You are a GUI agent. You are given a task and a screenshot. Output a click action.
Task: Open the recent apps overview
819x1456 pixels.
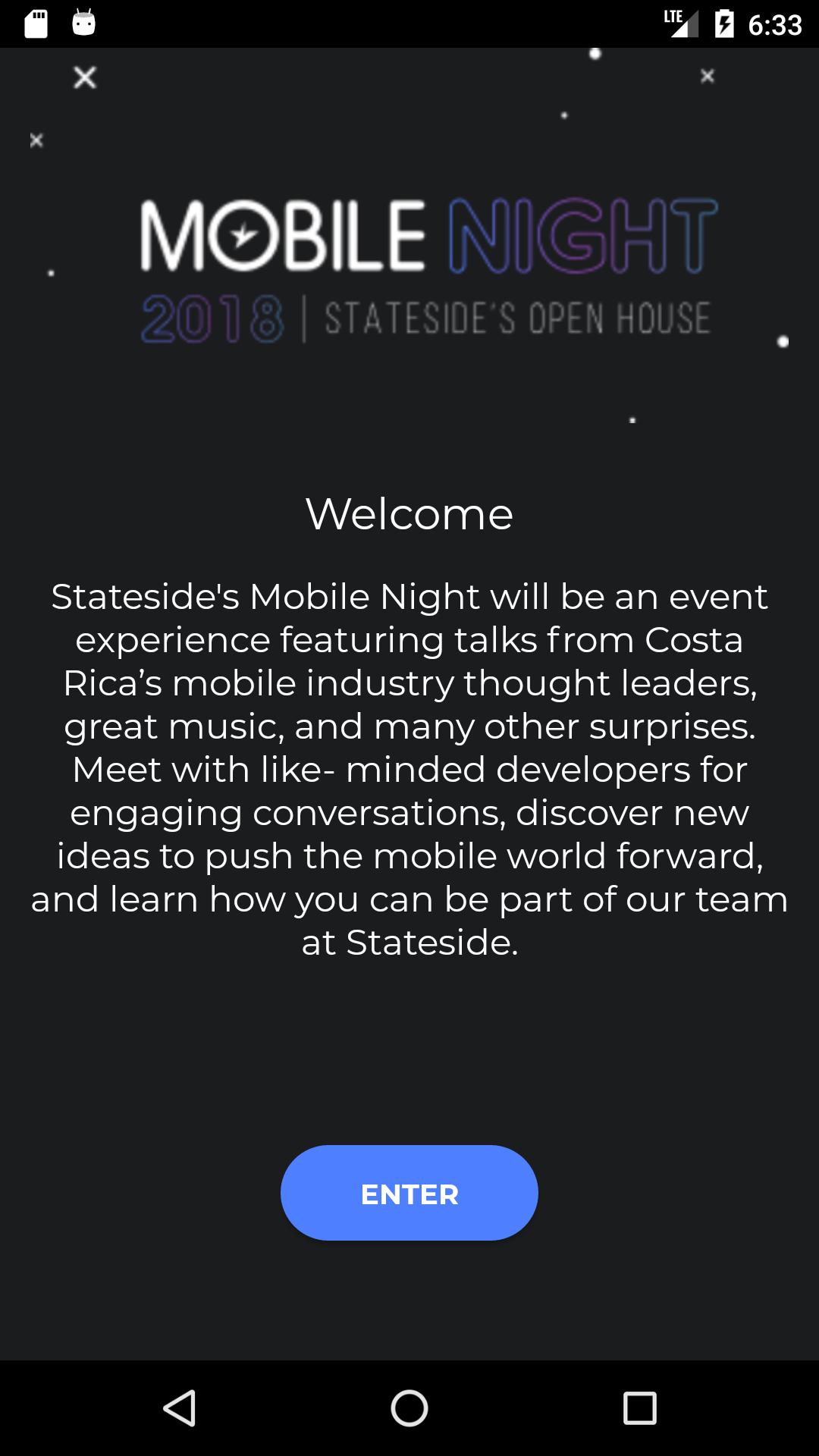click(639, 1408)
